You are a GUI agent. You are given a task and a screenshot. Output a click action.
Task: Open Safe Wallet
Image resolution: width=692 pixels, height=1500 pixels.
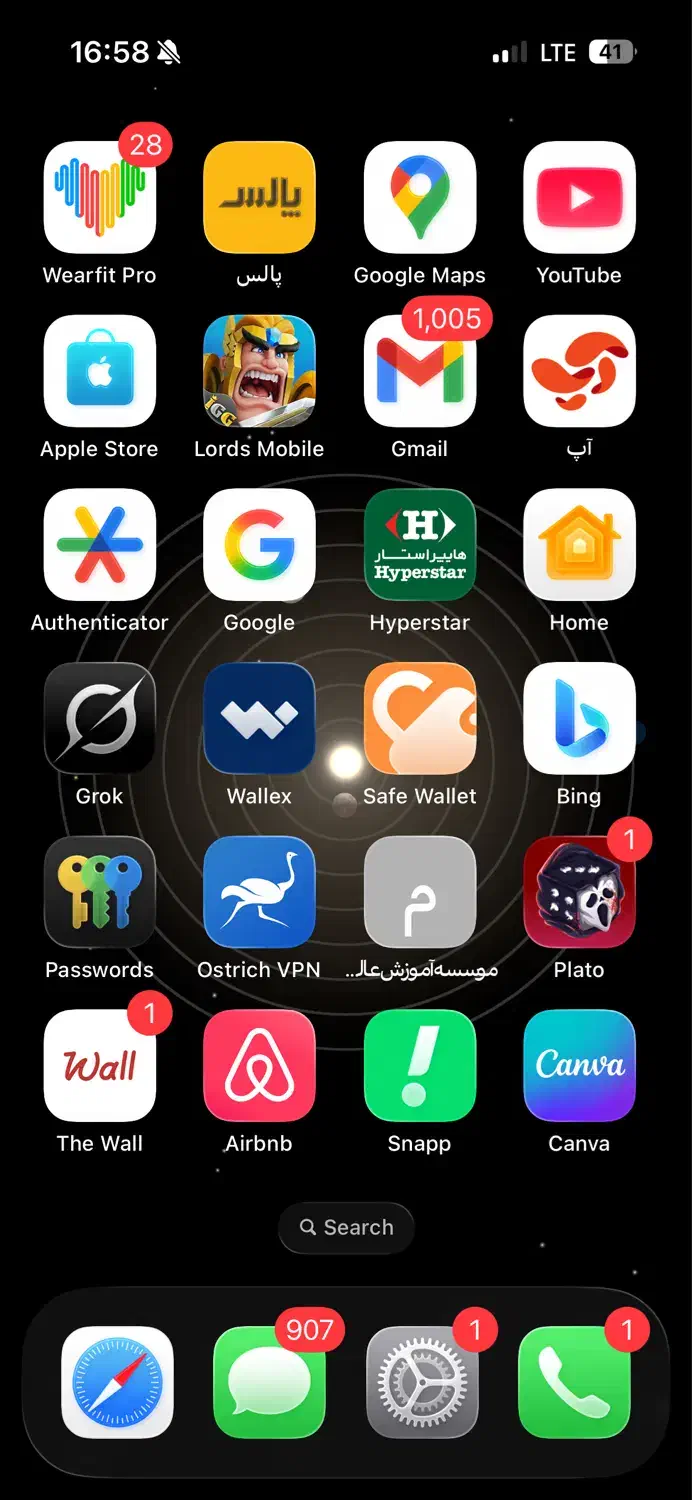419,718
